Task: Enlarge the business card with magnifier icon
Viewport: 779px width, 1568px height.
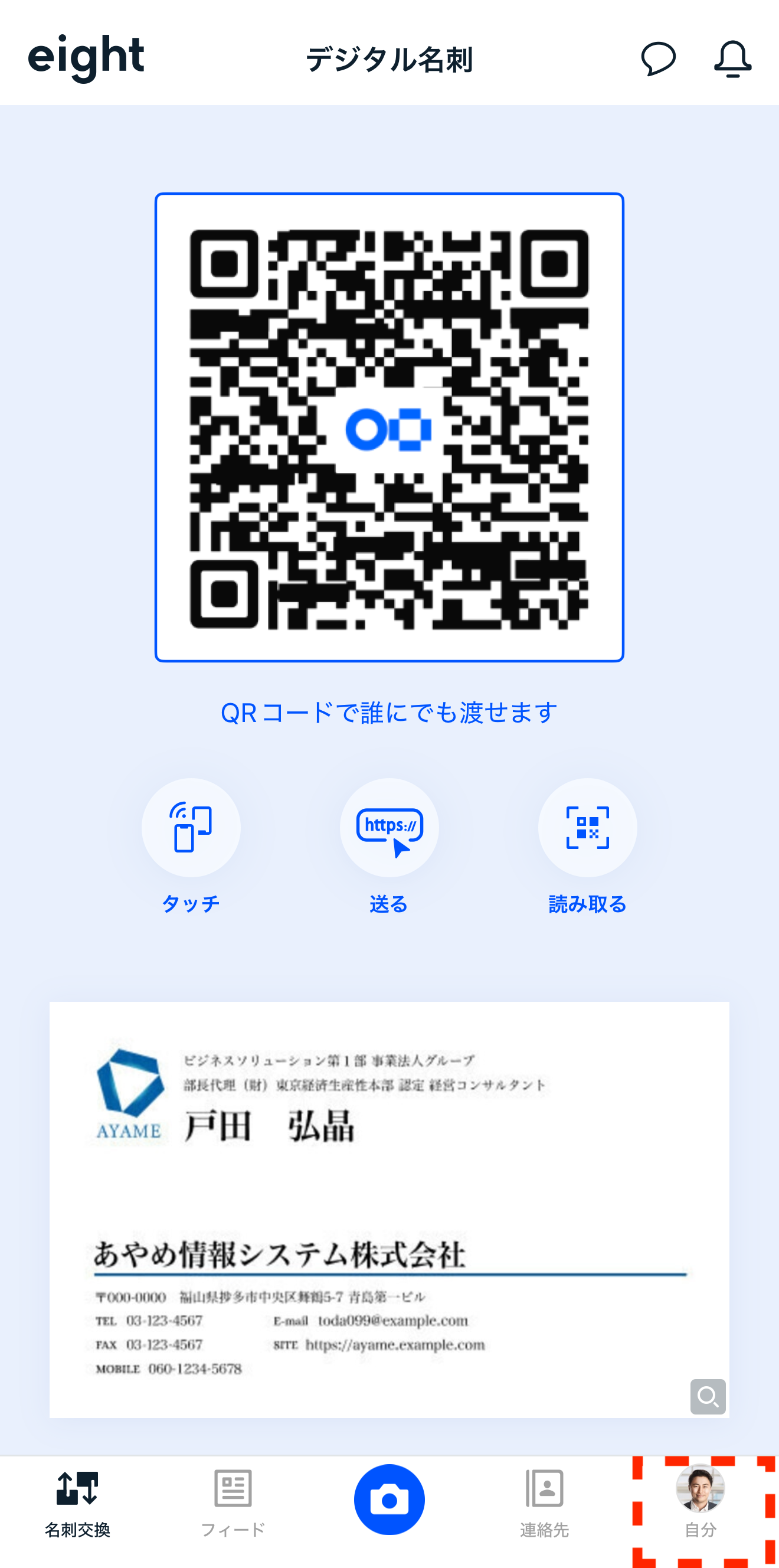Action: (708, 1396)
